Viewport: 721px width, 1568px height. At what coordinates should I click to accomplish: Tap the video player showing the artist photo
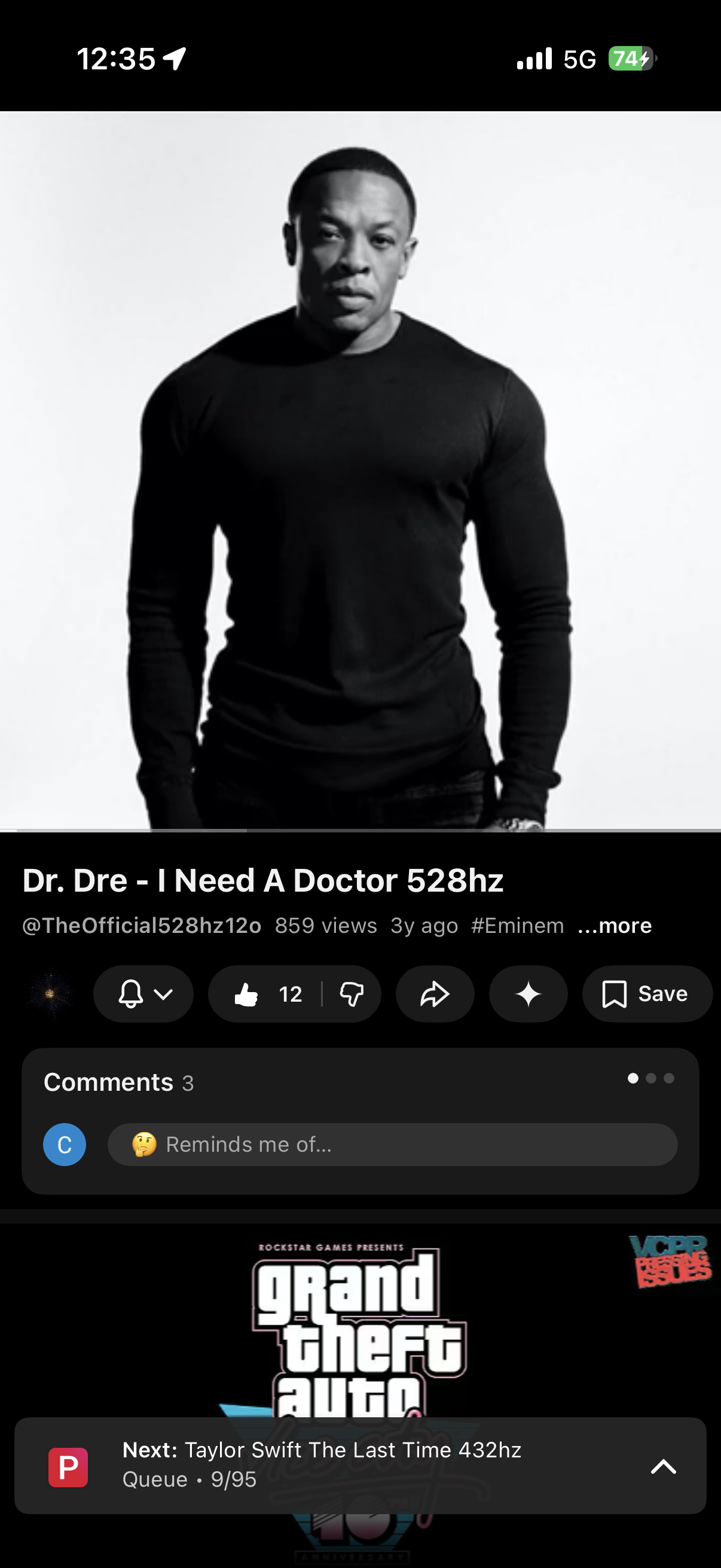coord(360,470)
